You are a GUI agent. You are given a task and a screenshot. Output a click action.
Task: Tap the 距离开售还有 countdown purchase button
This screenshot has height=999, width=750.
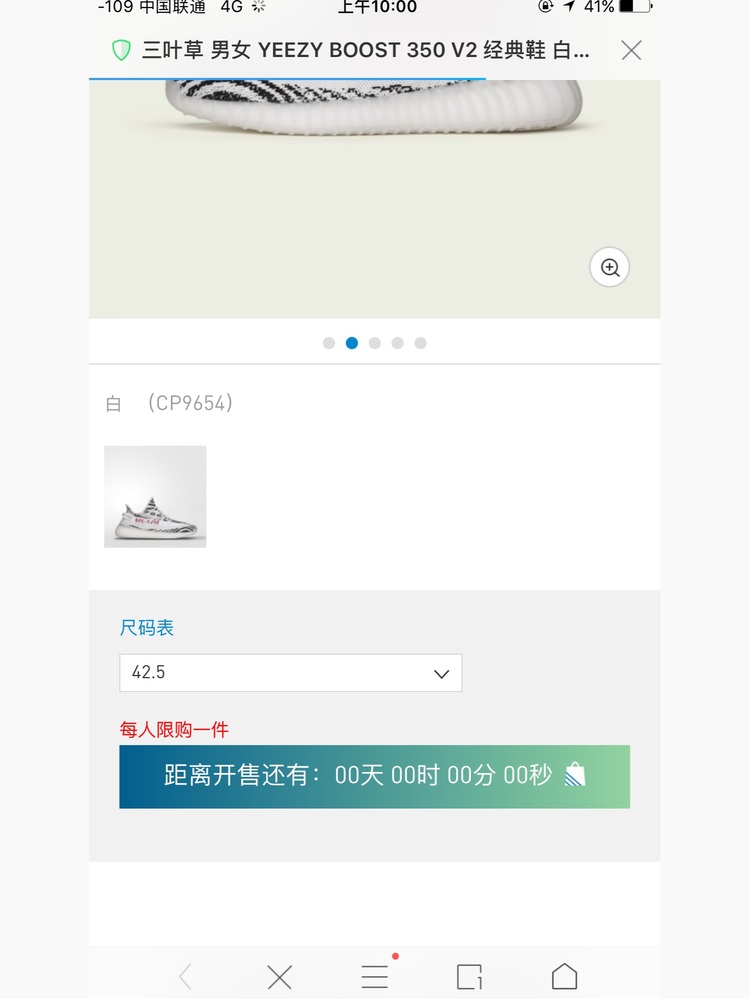point(374,776)
